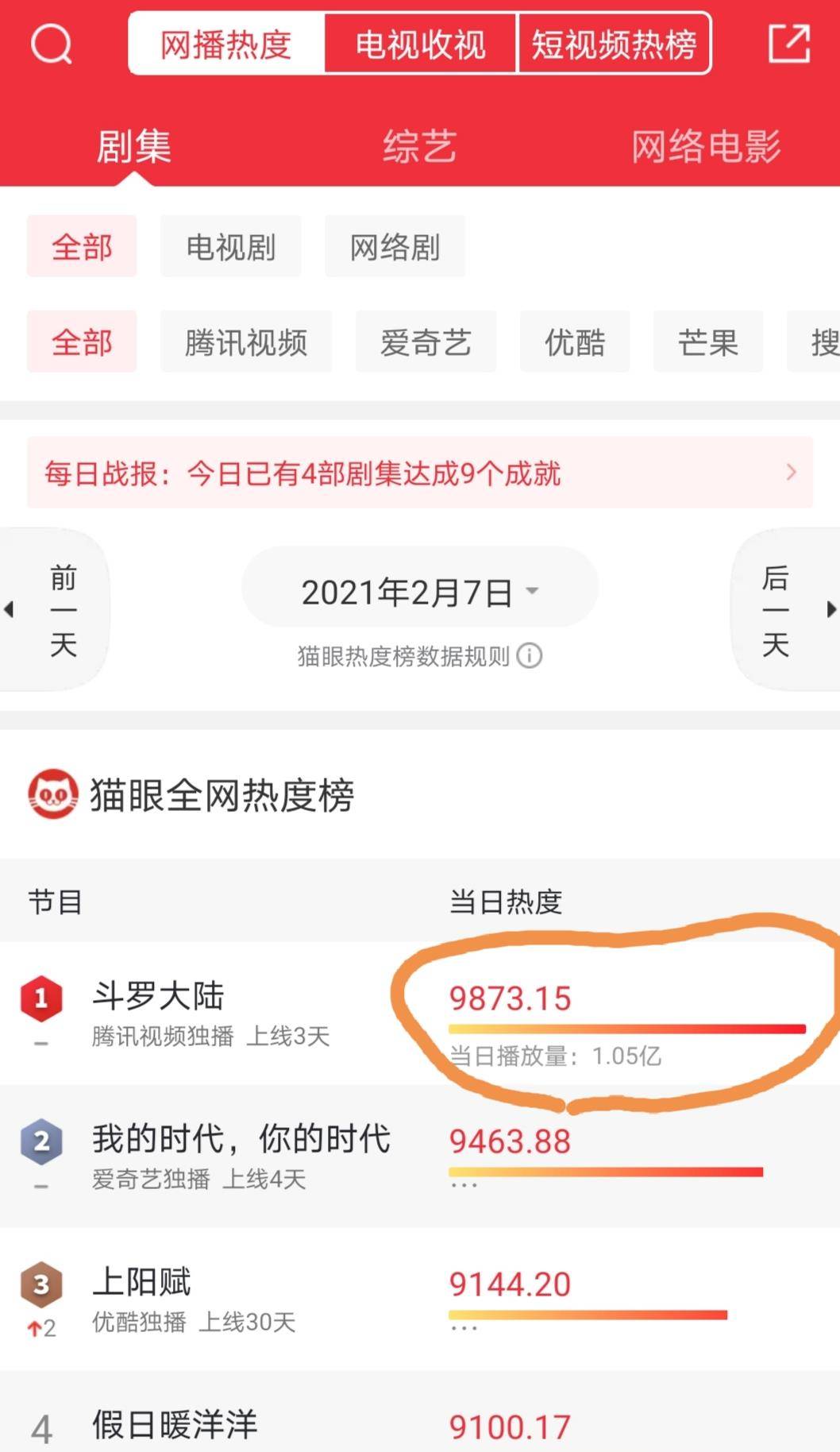This screenshot has height=1452, width=840.
Task: Filter by 电视剧 chip
Action: [x=231, y=247]
